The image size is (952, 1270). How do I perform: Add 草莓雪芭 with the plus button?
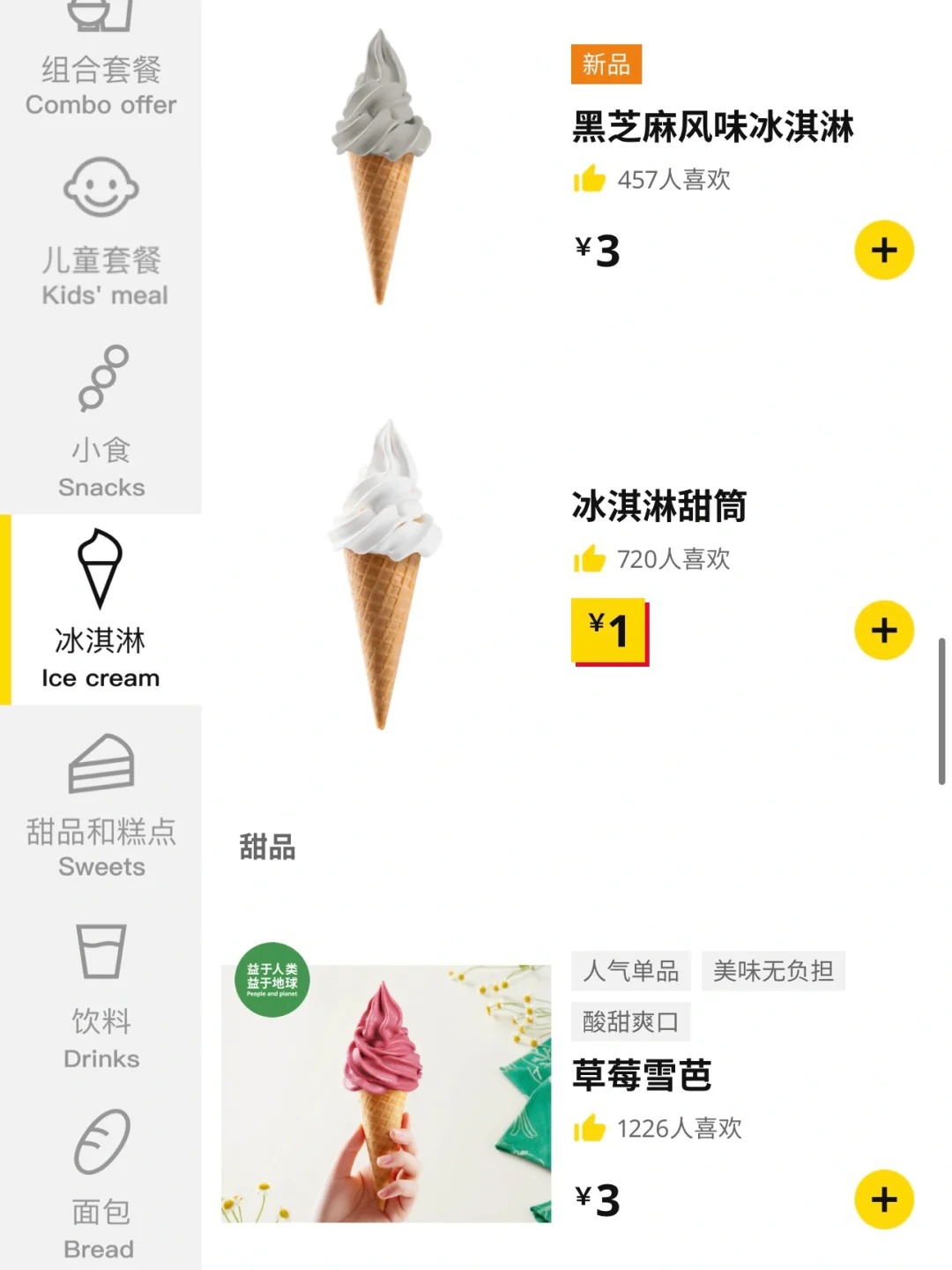[884, 1198]
